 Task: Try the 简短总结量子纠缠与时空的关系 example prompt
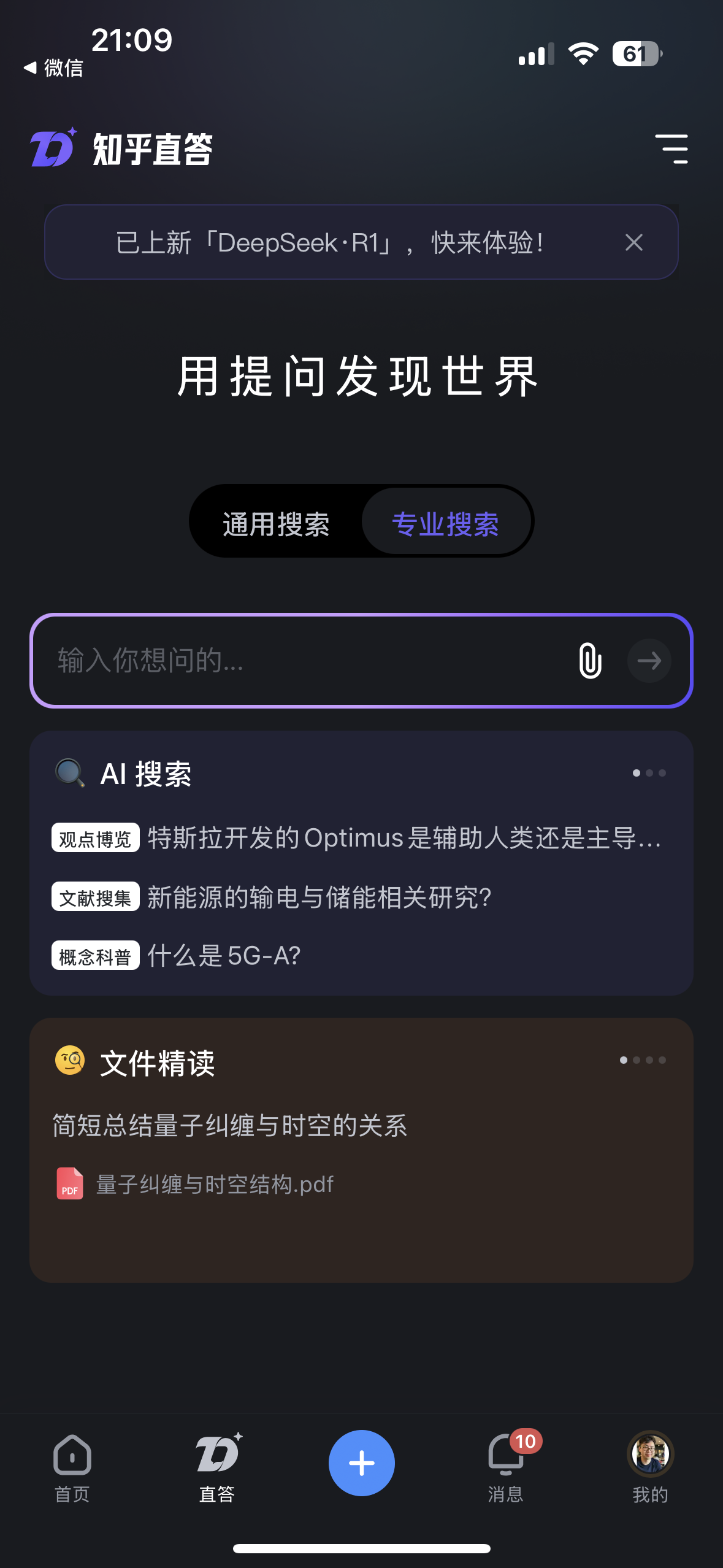(x=230, y=1126)
